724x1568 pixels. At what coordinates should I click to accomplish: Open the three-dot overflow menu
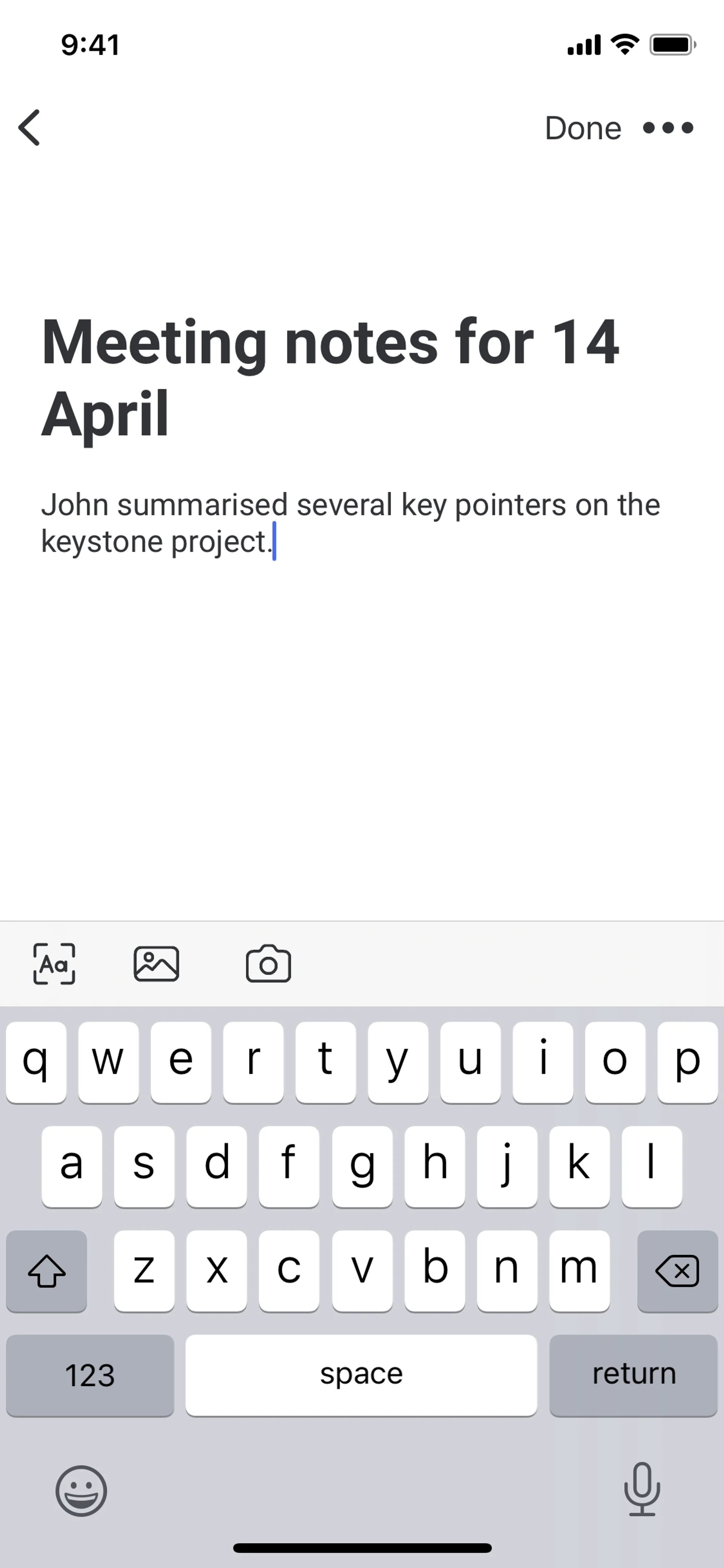click(668, 128)
